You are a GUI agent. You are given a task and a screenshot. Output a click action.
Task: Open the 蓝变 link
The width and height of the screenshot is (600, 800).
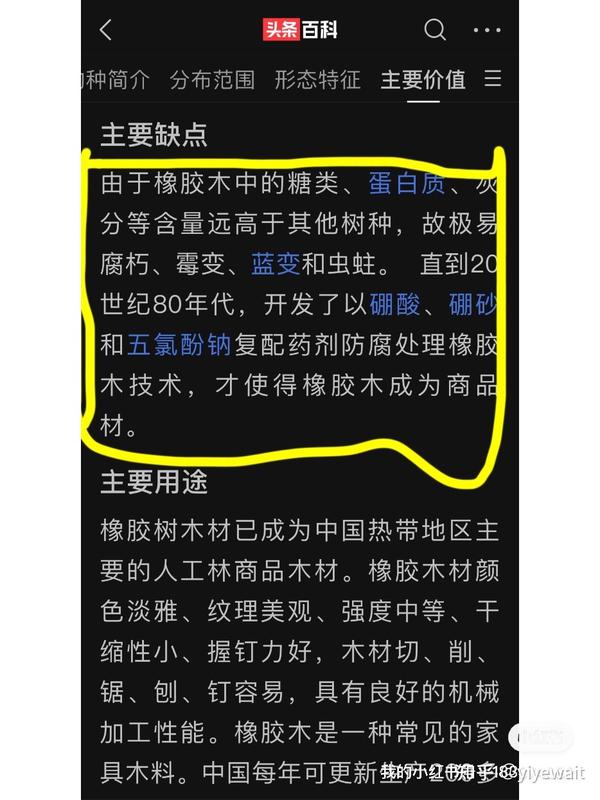[x=276, y=265]
